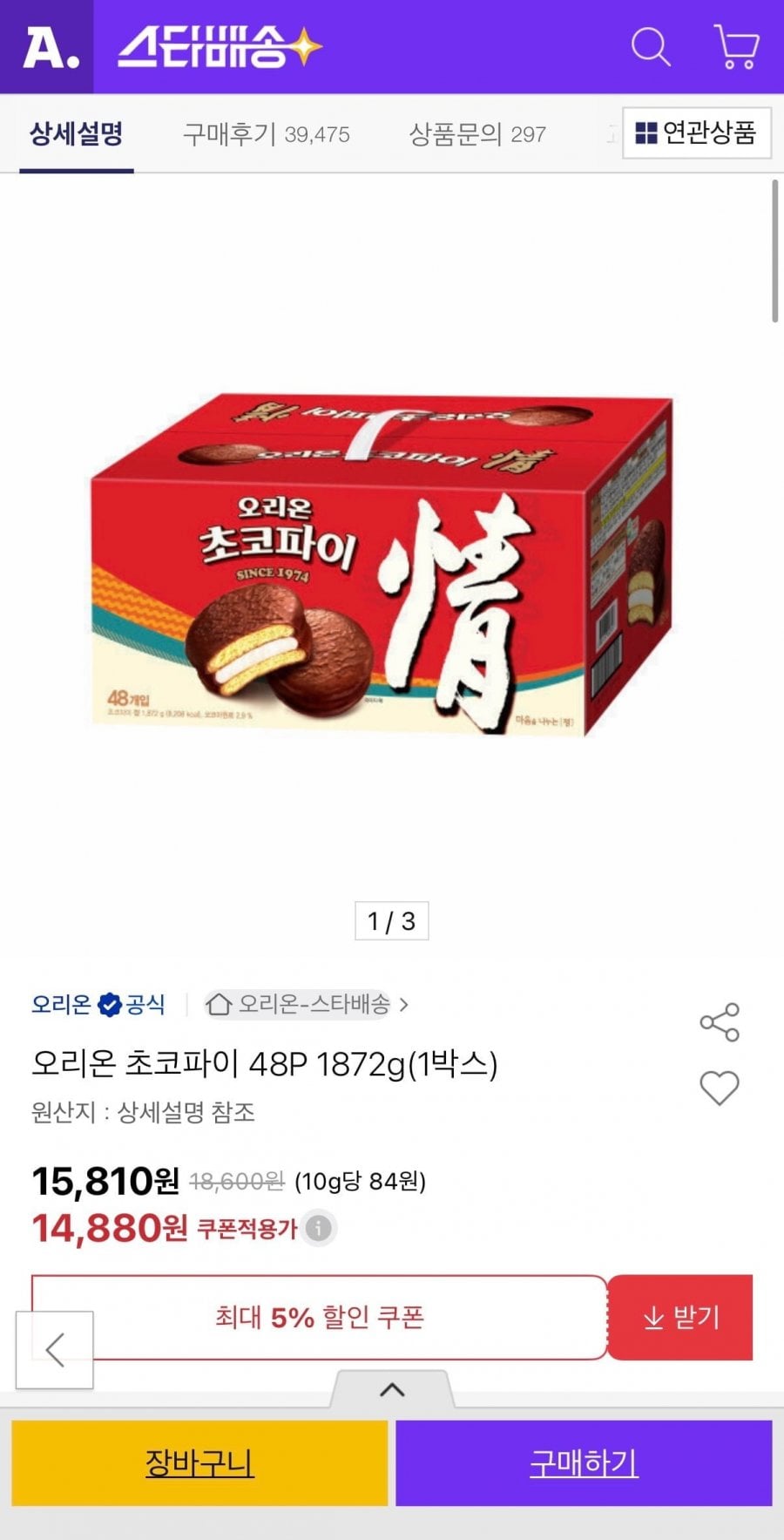Open 연관상품 related products

[697, 132]
